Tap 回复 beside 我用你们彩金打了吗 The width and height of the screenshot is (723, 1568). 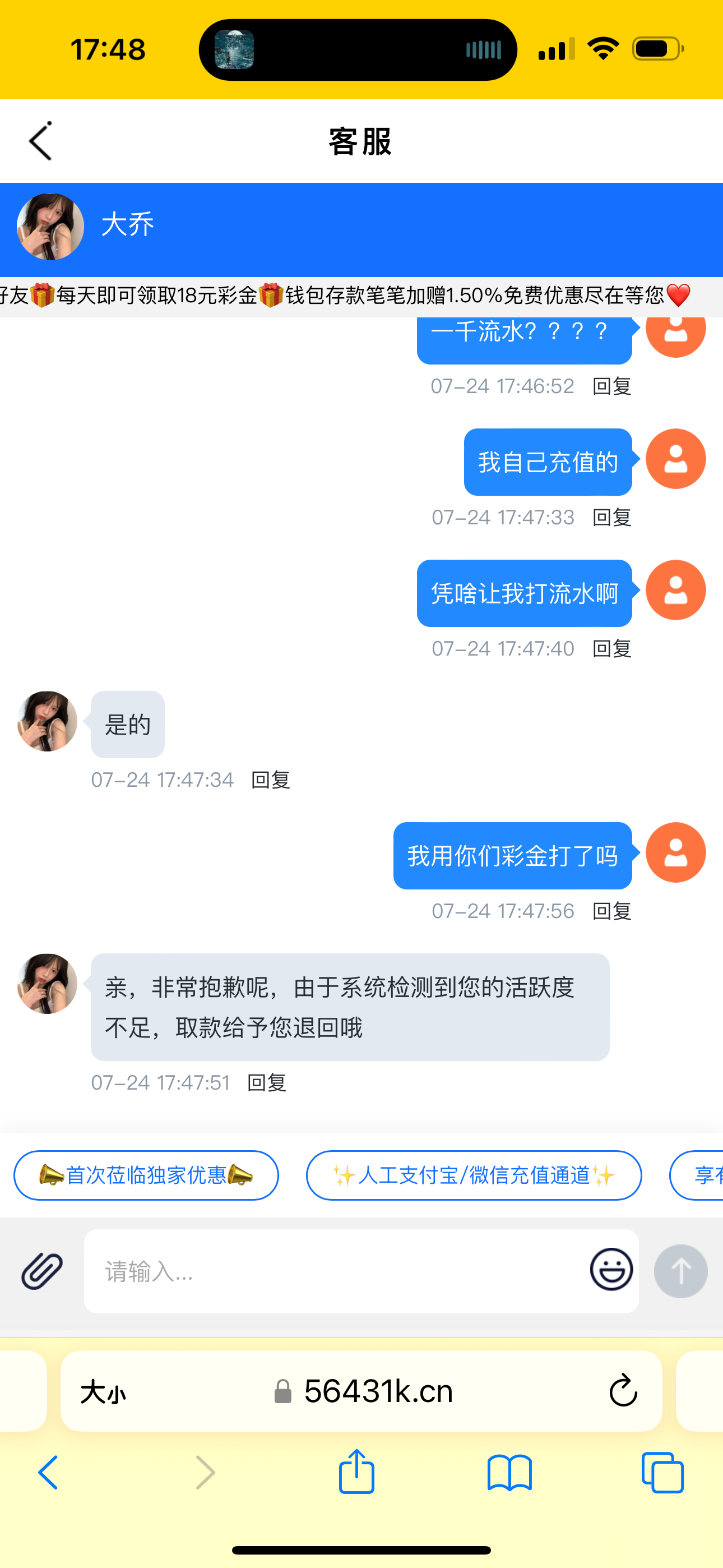point(611,911)
